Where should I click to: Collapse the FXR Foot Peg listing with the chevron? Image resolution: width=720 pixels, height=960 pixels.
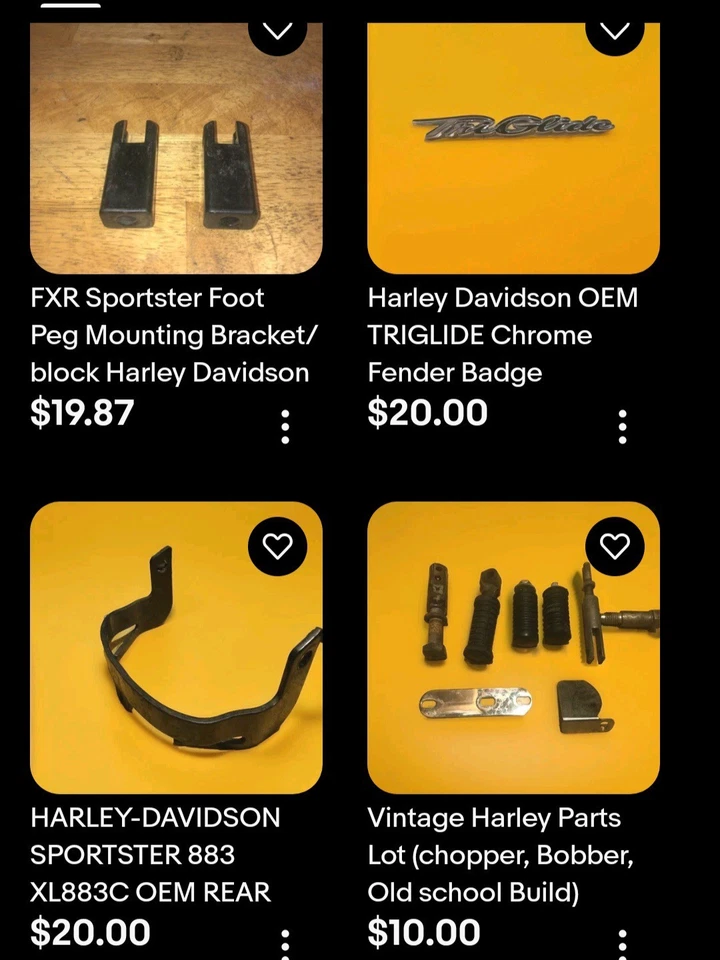pos(277,28)
